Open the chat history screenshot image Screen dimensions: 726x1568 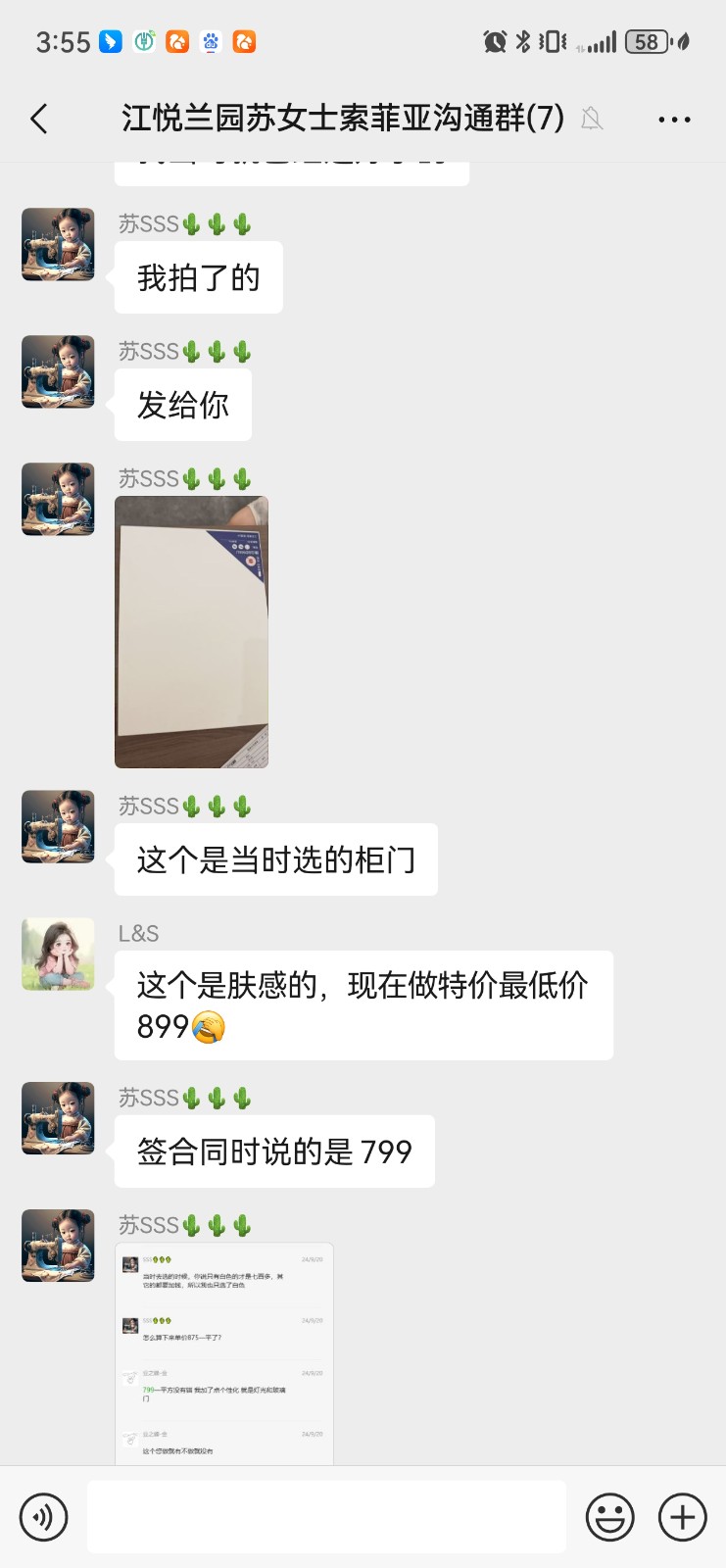point(224,1353)
